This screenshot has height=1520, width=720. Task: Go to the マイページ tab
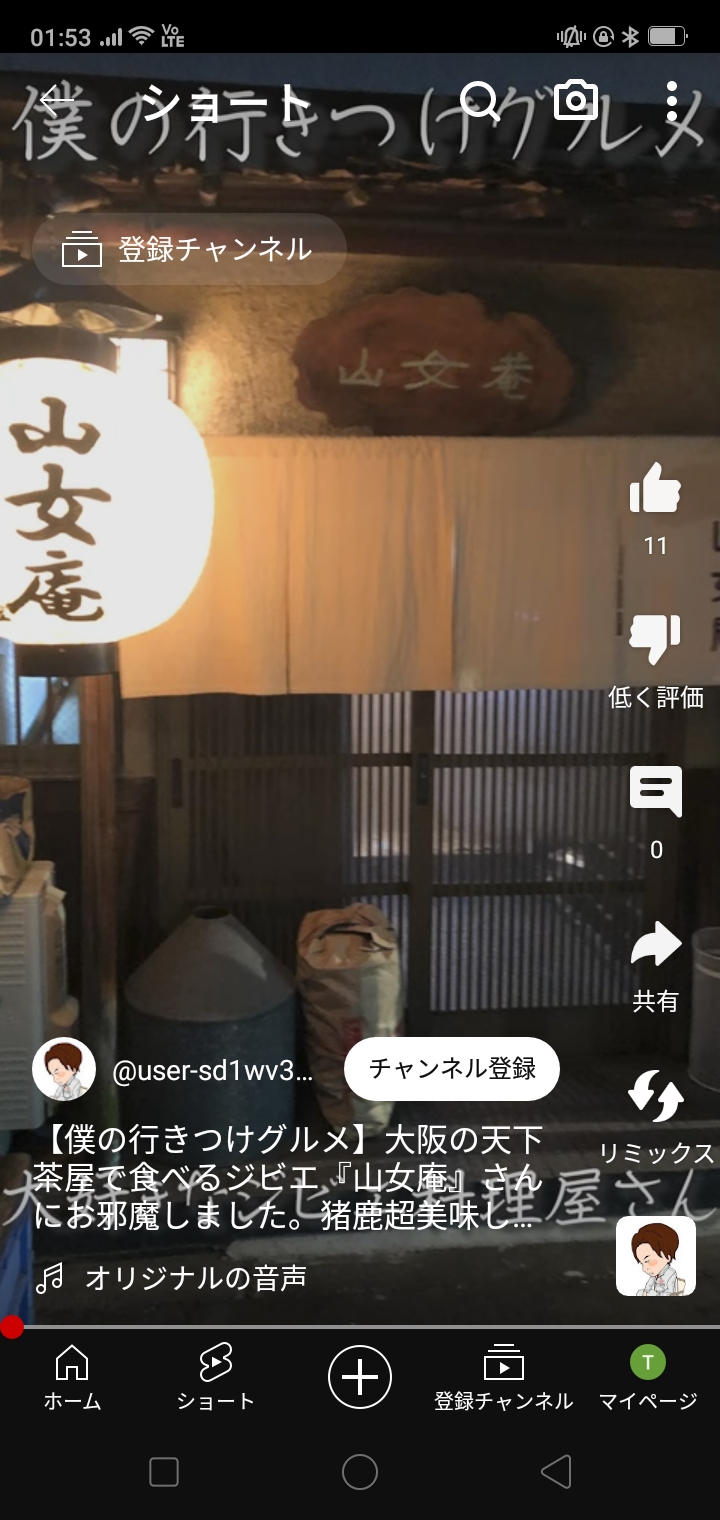click(x=647, y=1378)
